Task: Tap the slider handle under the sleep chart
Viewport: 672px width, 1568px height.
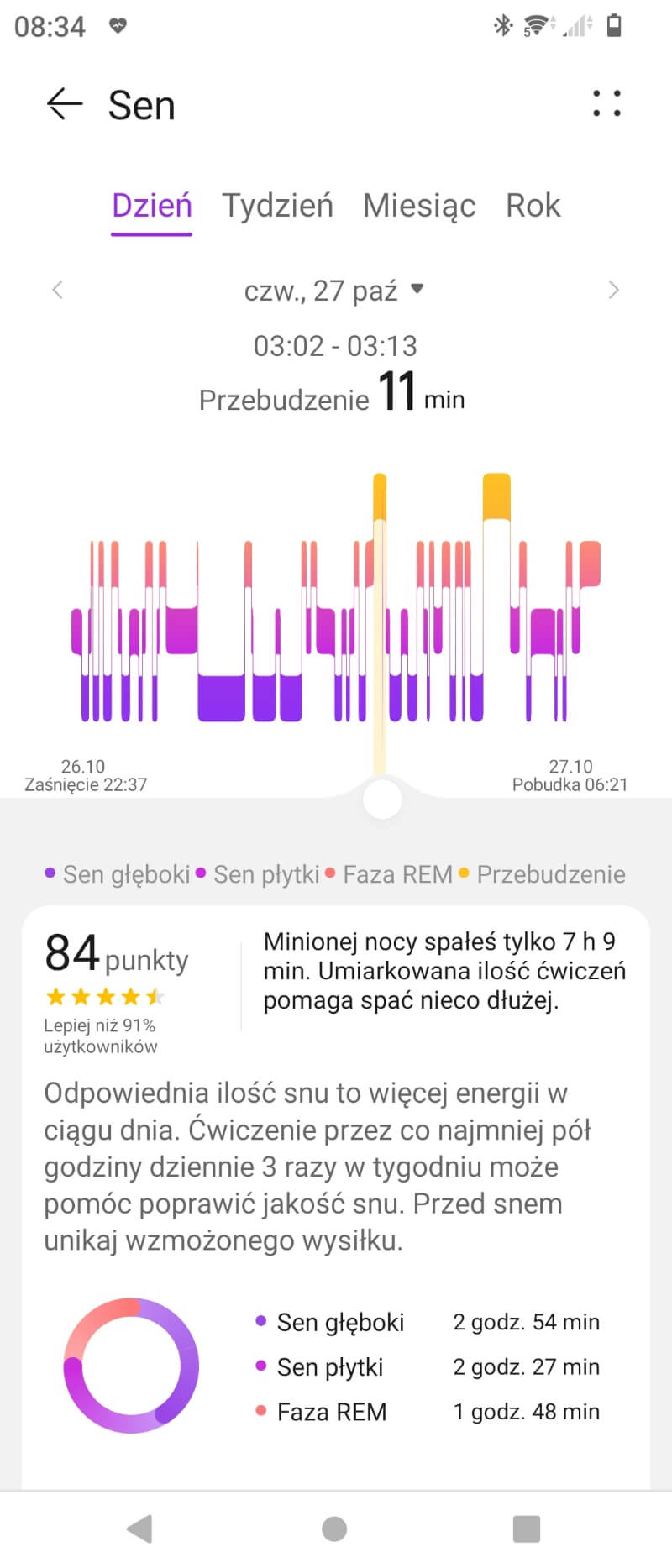Action: coord(382,800)
